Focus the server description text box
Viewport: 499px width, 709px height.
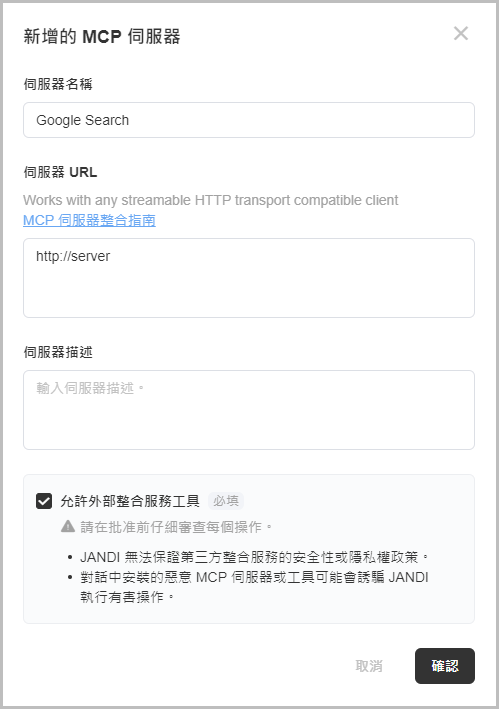(x=249, y=410)
